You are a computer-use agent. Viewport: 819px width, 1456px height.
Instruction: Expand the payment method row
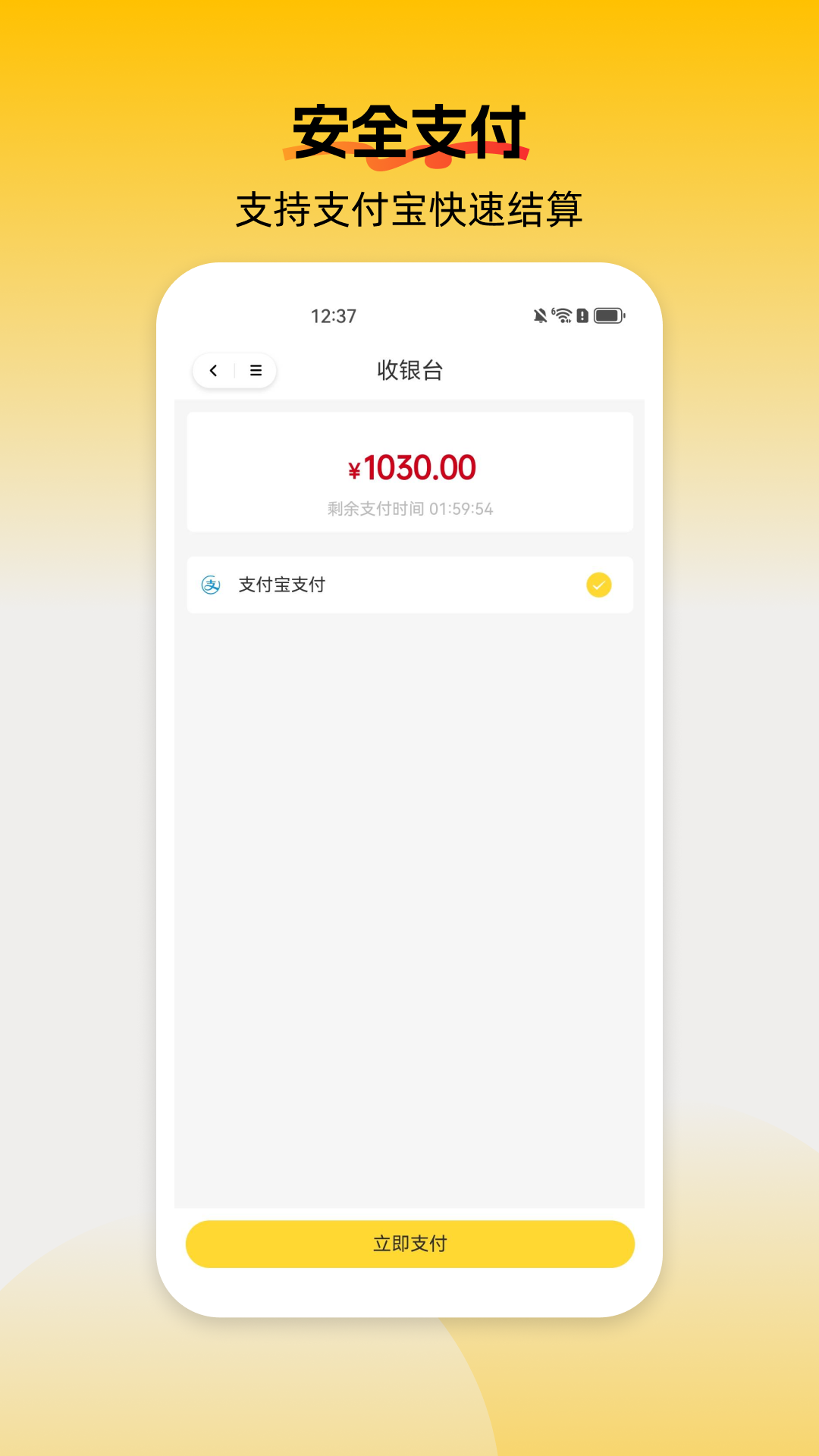point(409,585)
